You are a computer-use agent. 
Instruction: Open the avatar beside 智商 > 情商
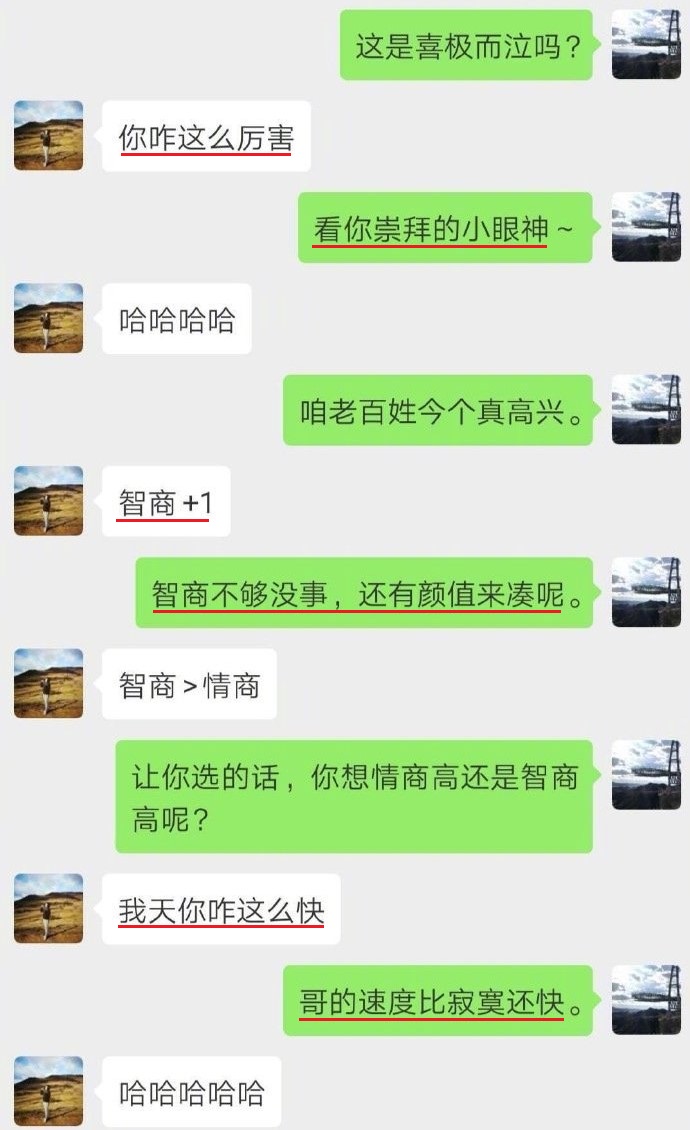[49, 683]
